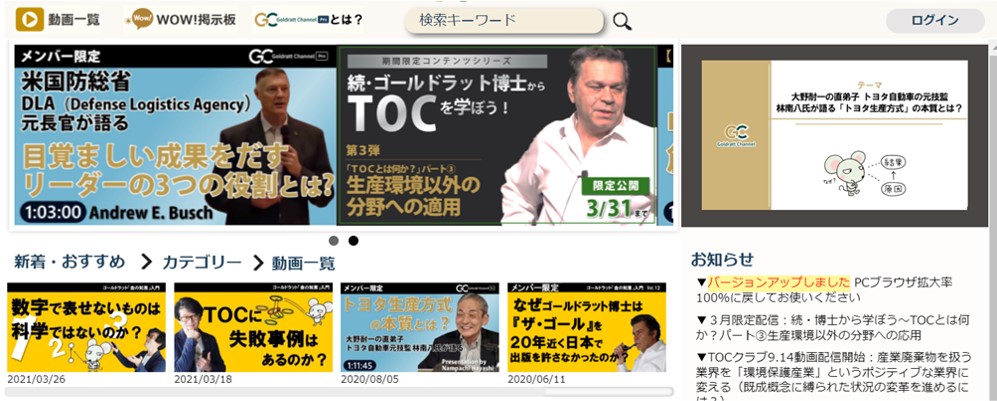The image size is (997, 401).
Task: Open 動画一覧 beside カテゴリー
Action: tap(303, 263)
